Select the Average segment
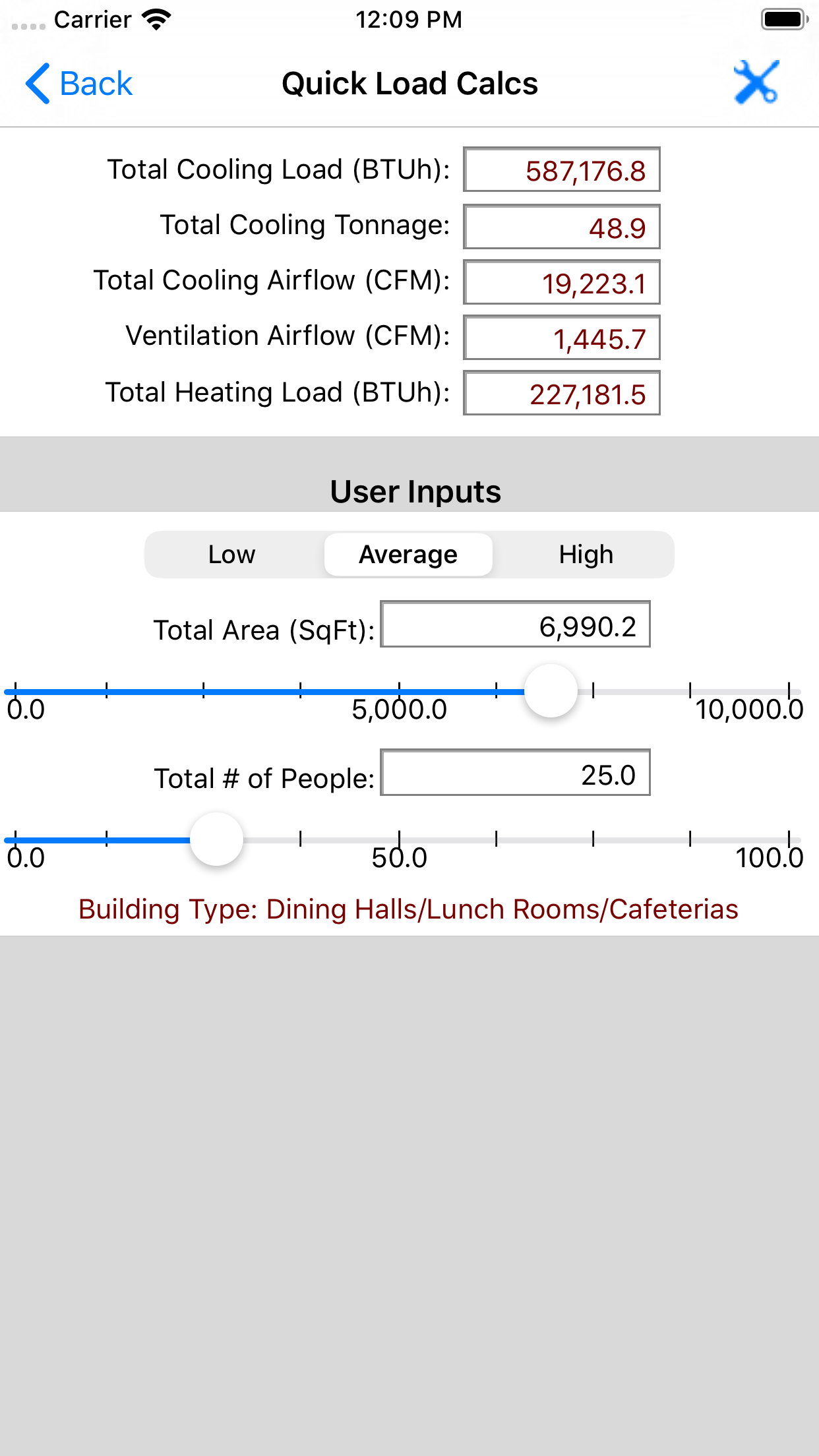819x1456 pixels. 408,555
